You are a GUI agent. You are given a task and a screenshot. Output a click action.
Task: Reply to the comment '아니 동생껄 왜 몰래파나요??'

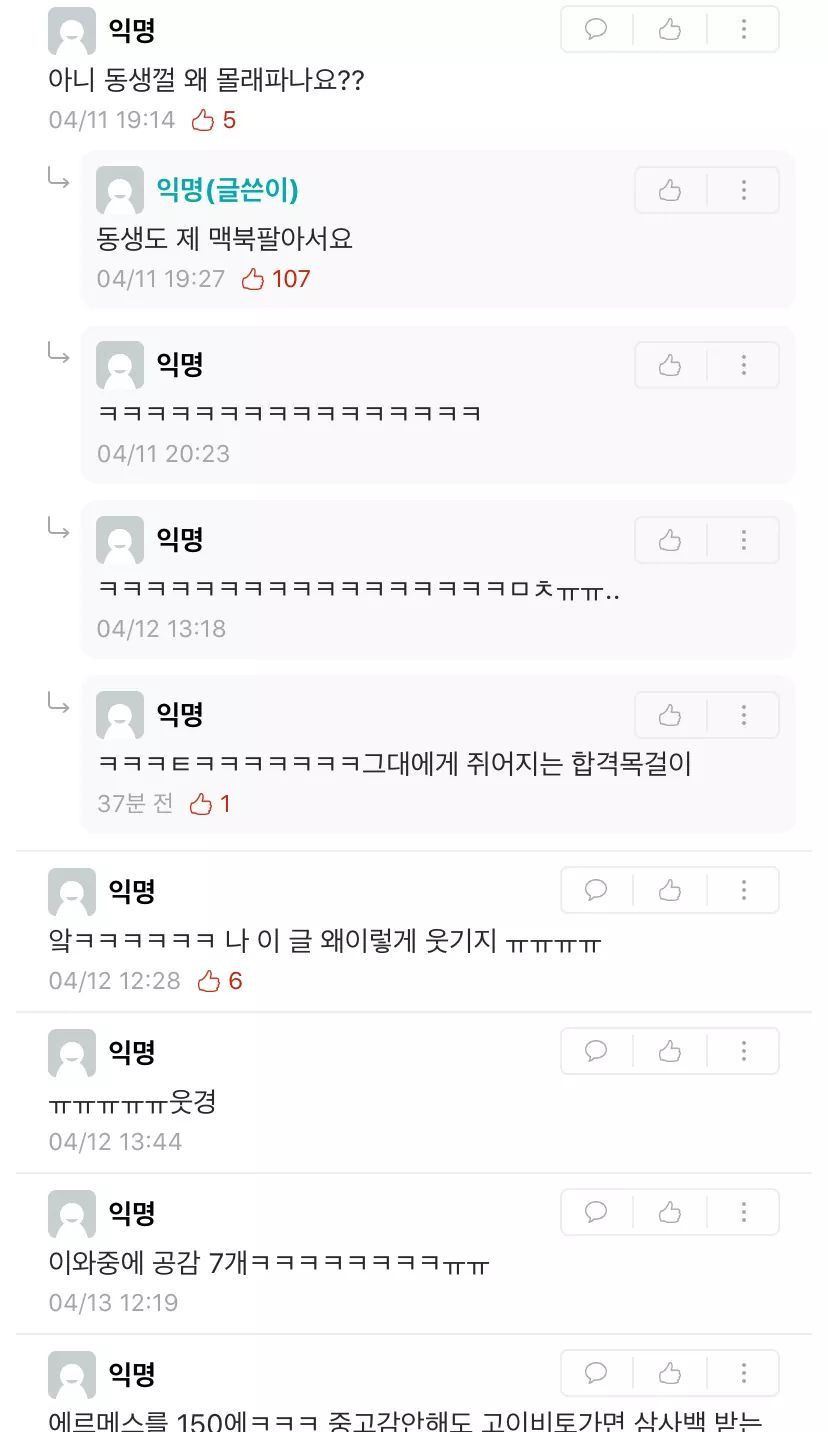coord(596,29)
